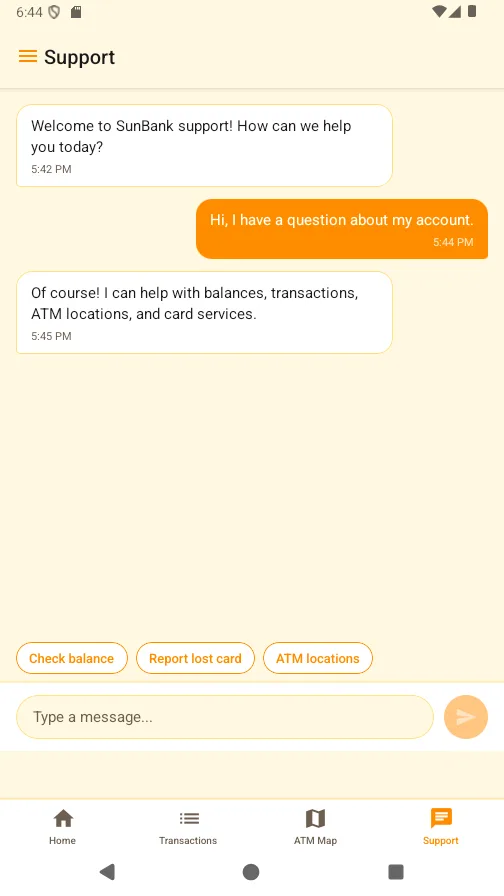
Task: Send the message with the arrow icon
Action: point(466,717)
